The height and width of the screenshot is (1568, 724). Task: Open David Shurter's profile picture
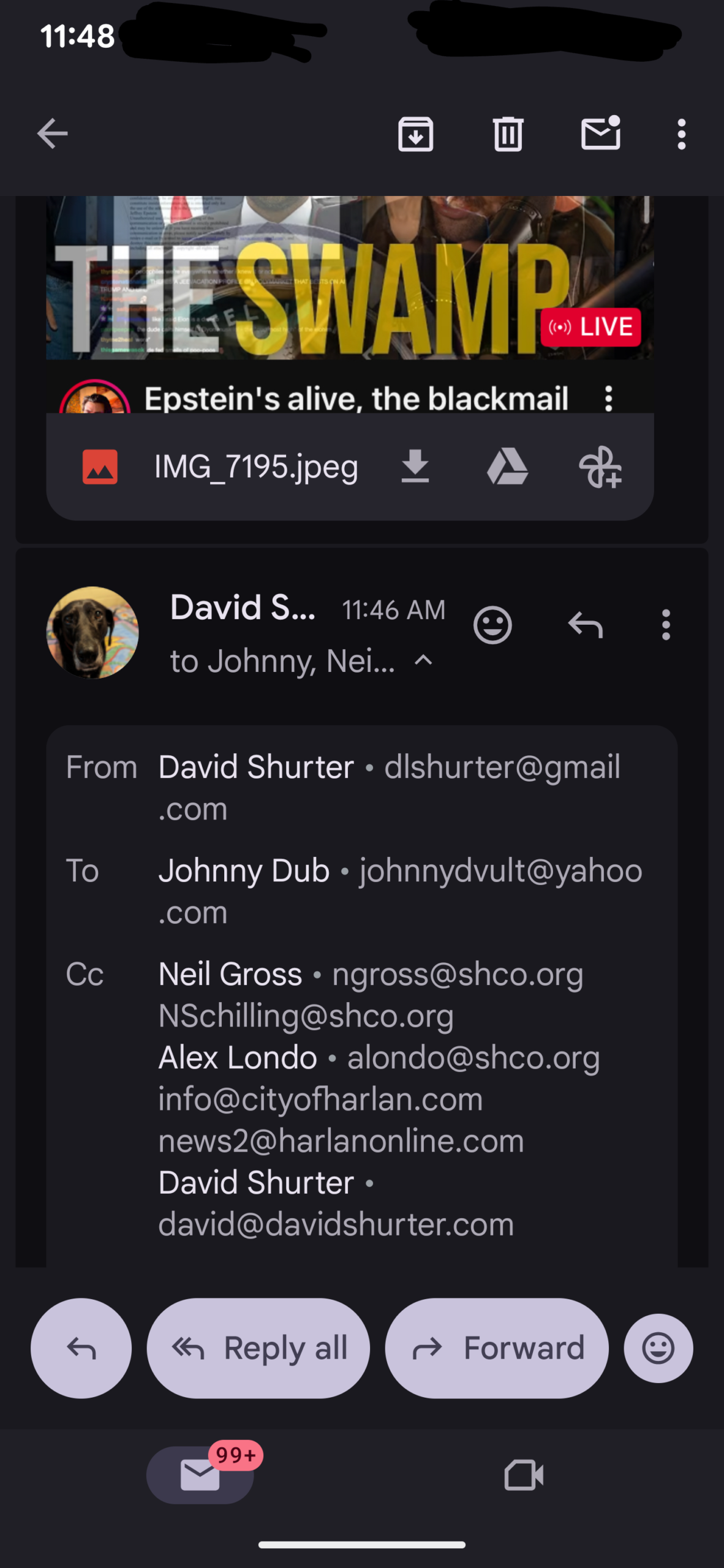92,632
